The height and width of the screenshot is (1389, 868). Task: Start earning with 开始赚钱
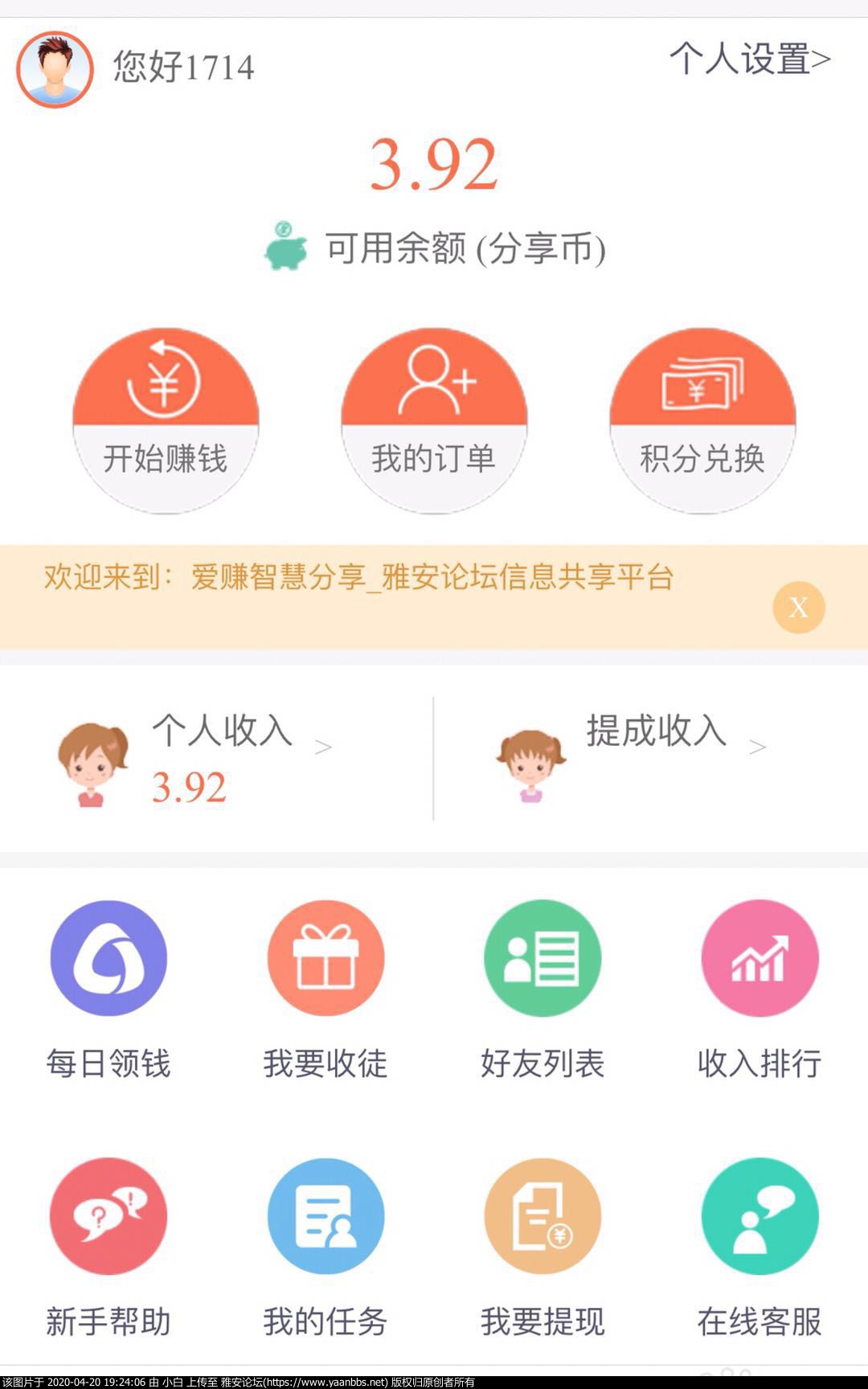[x=166, y=420]
